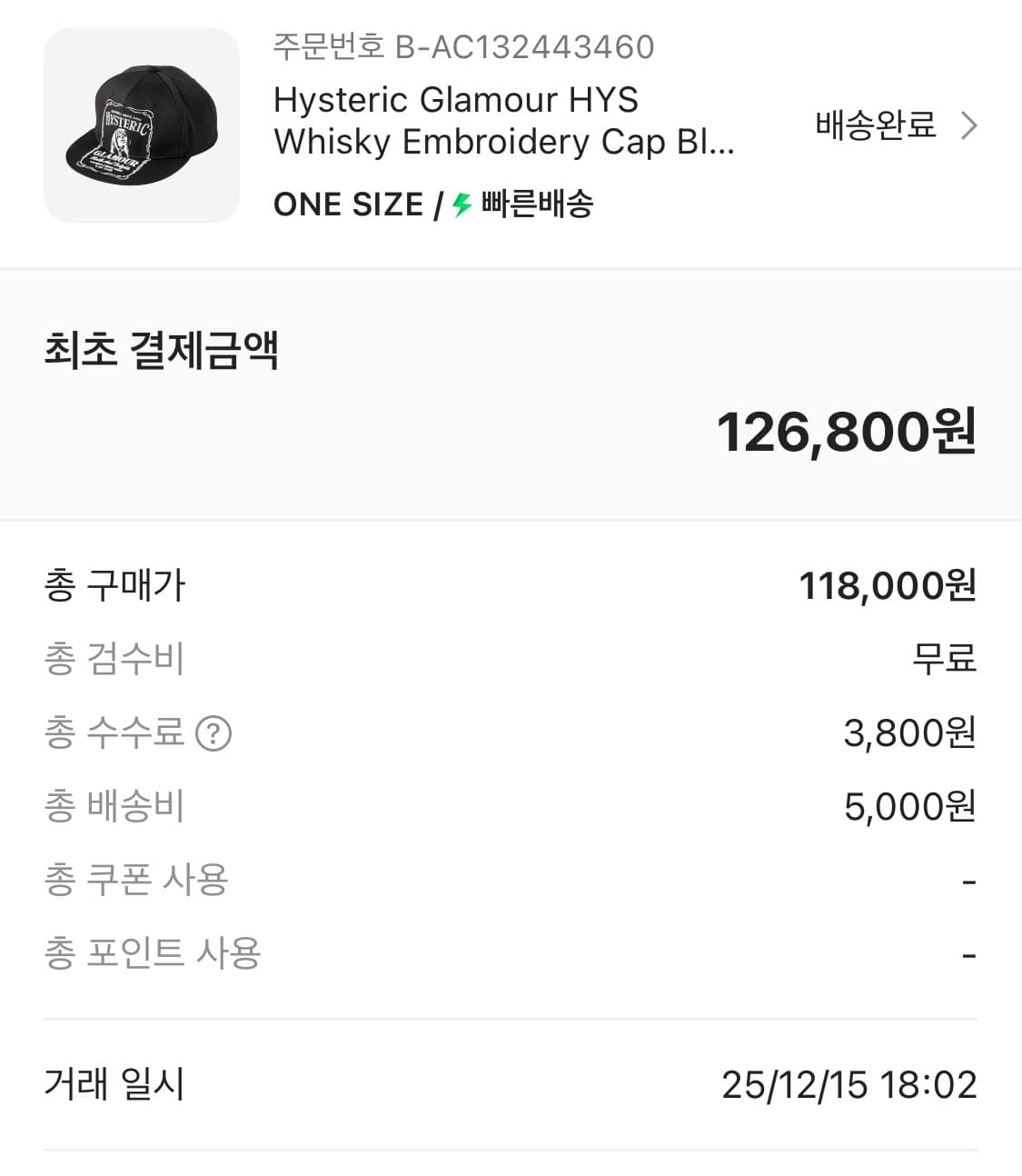Click the 거래 일시 label
Screen dimensions: 1022x1176
[114, 1082]
